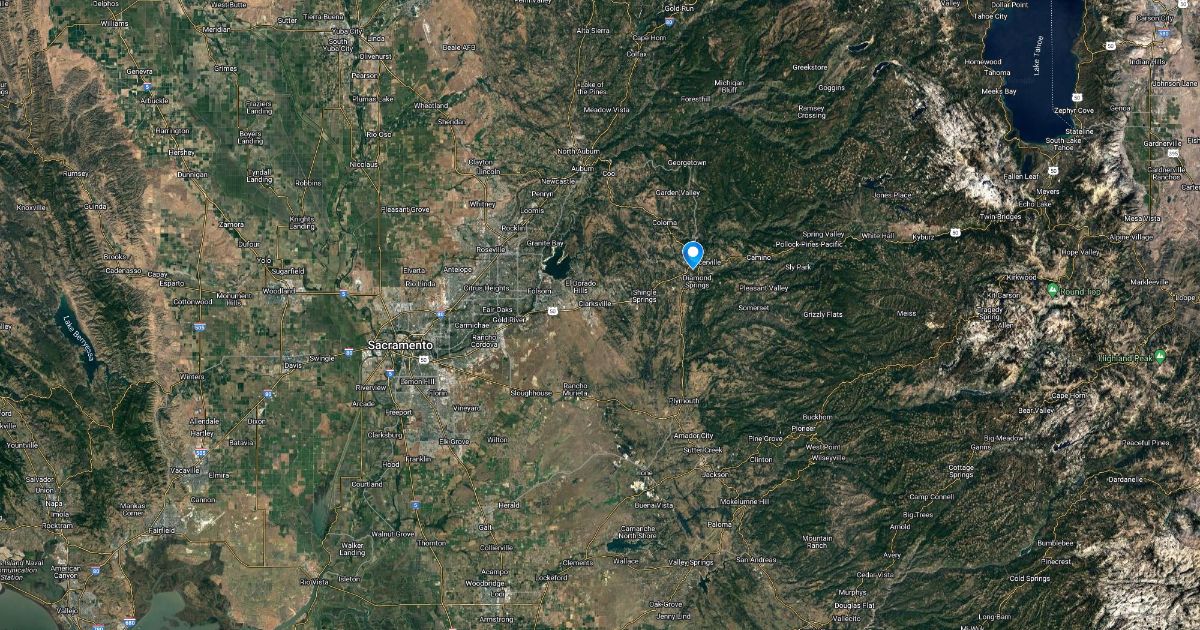
Task: Open the Round Top peak marker
Action: coord(1053,290)
